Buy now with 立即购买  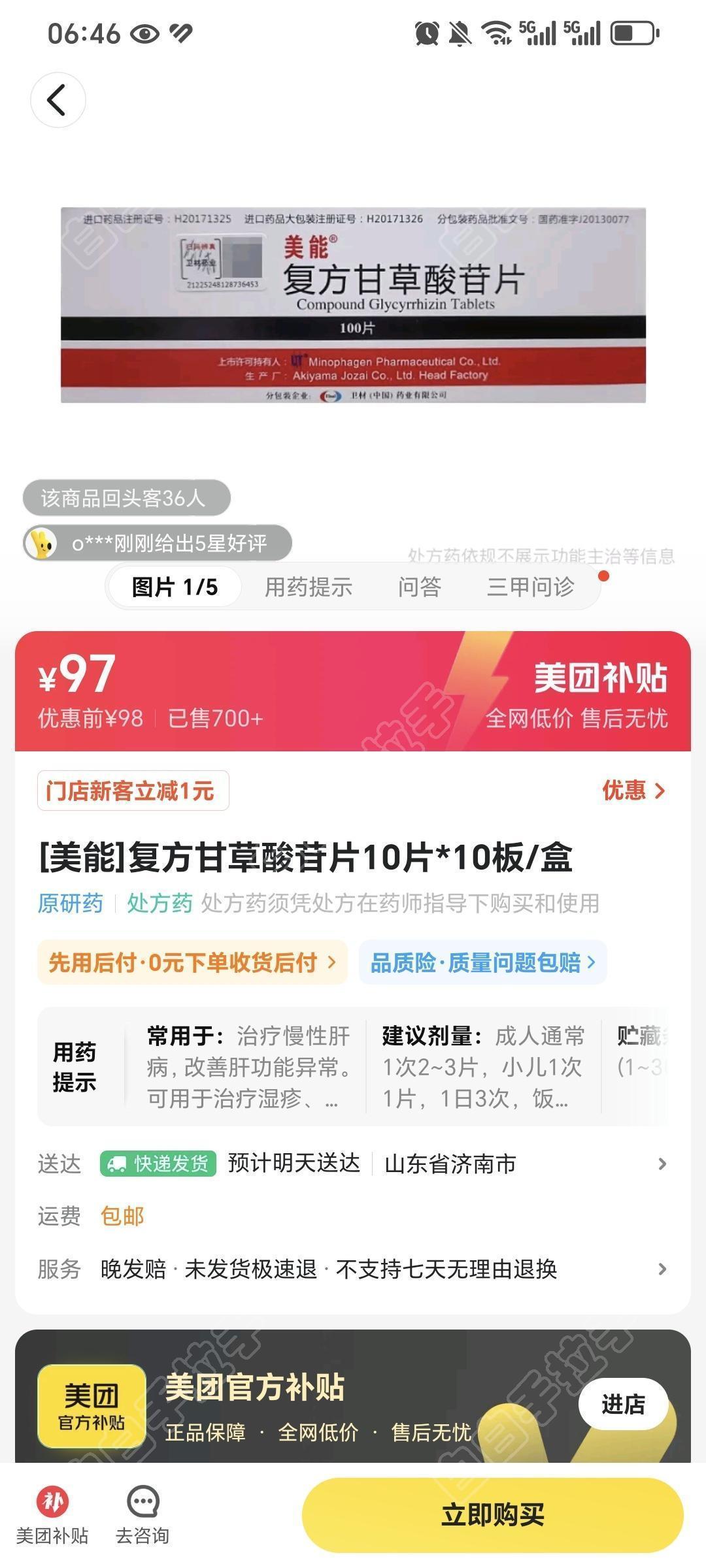tap(492, 1515)
